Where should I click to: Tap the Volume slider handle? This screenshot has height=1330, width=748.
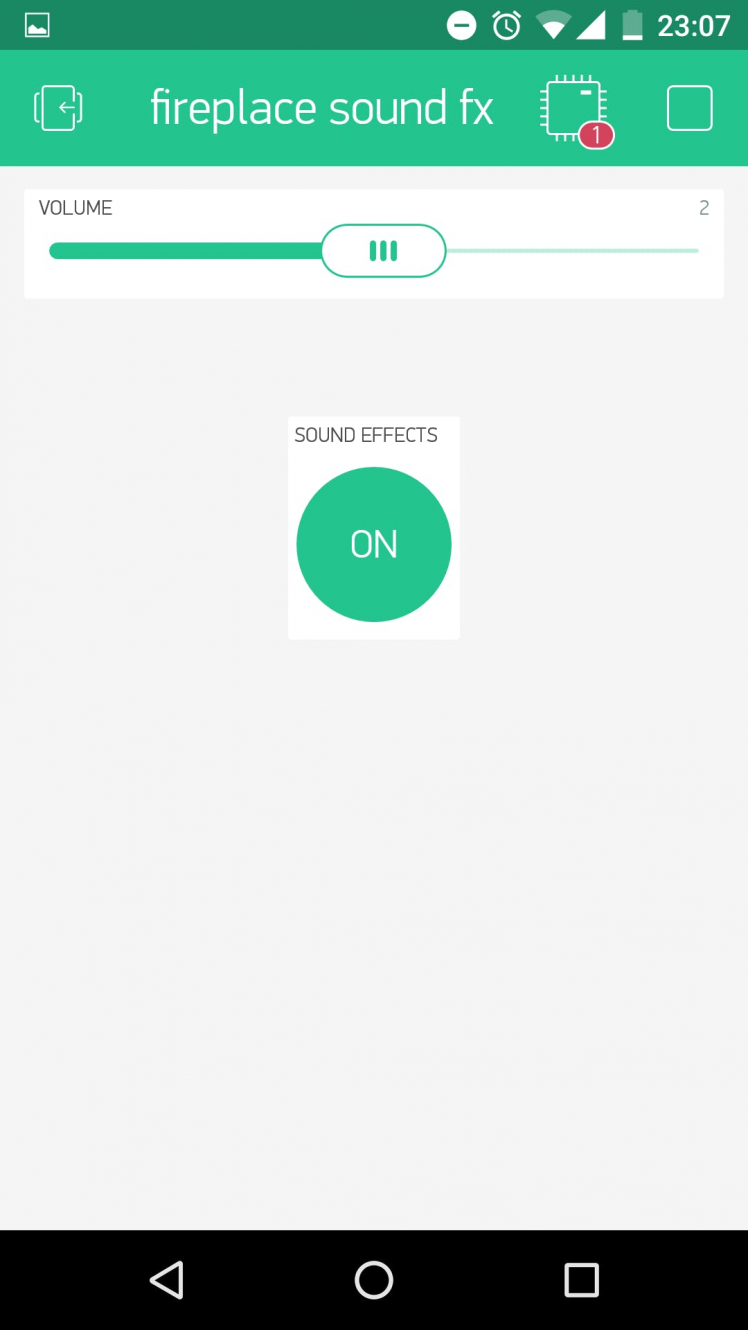click(383, 251)
